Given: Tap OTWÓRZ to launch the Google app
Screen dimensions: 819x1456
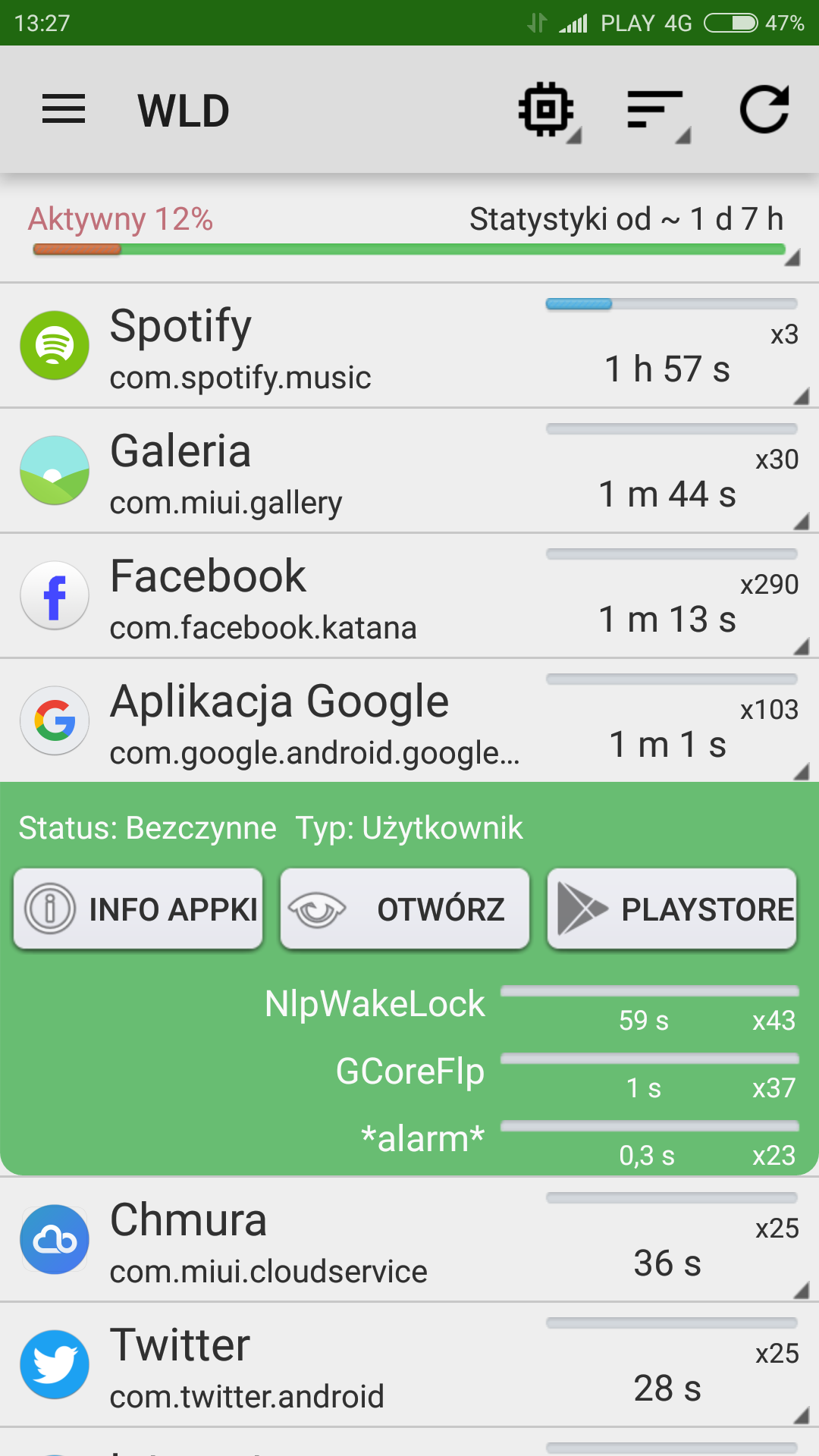Looking at the screenshot, I should pyautogui.click(x=405, y=908).
